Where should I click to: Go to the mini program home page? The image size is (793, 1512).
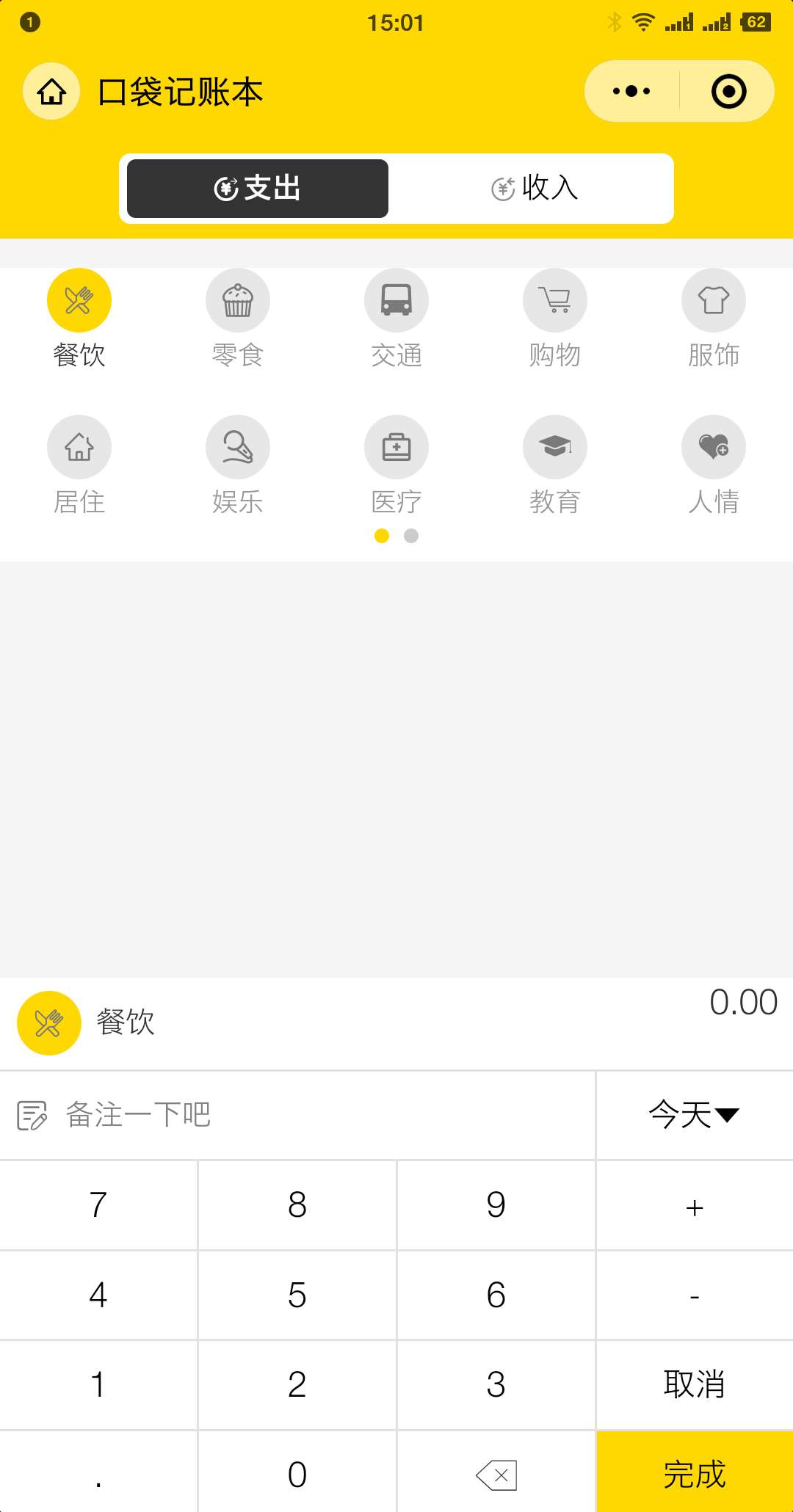pos(51,92)
